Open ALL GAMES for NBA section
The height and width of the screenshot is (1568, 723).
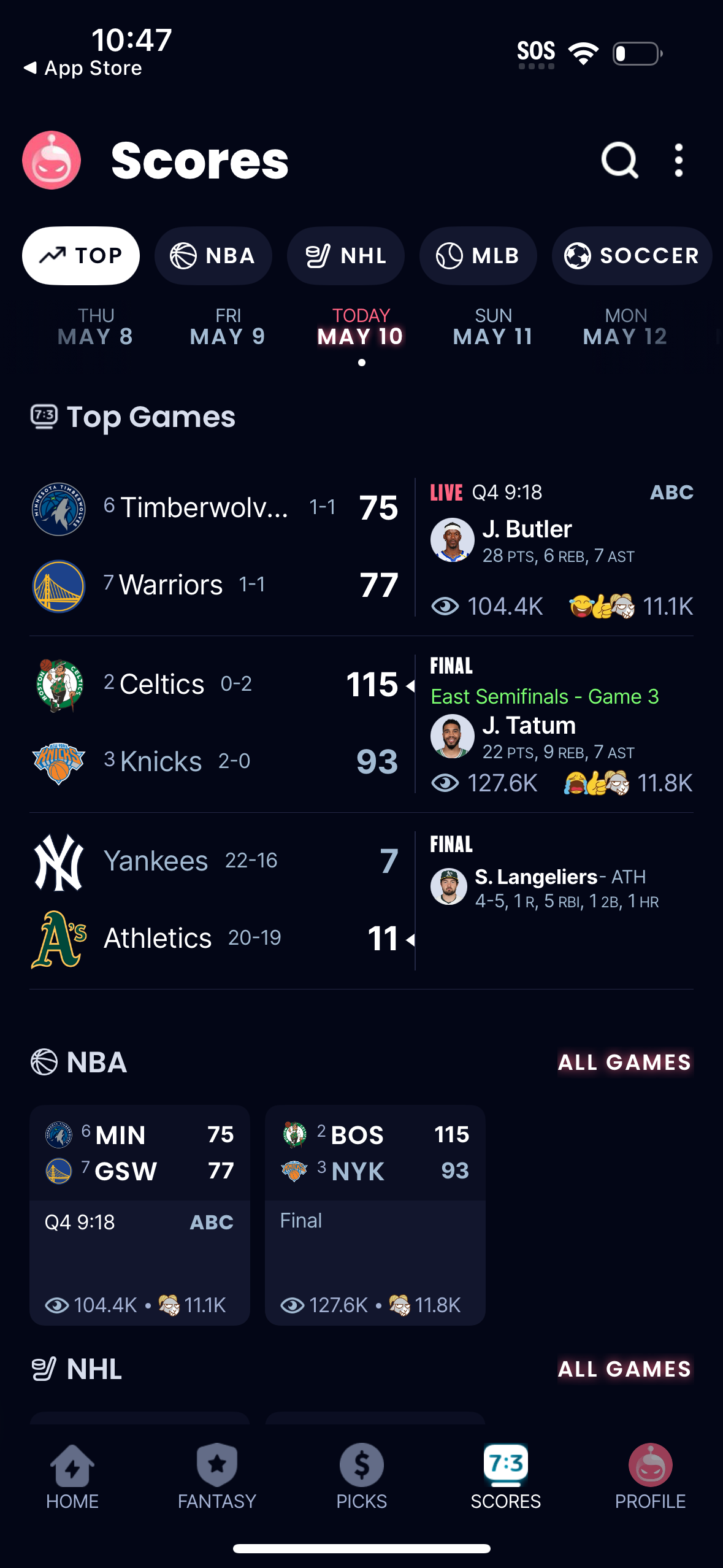click(624, 1063)
